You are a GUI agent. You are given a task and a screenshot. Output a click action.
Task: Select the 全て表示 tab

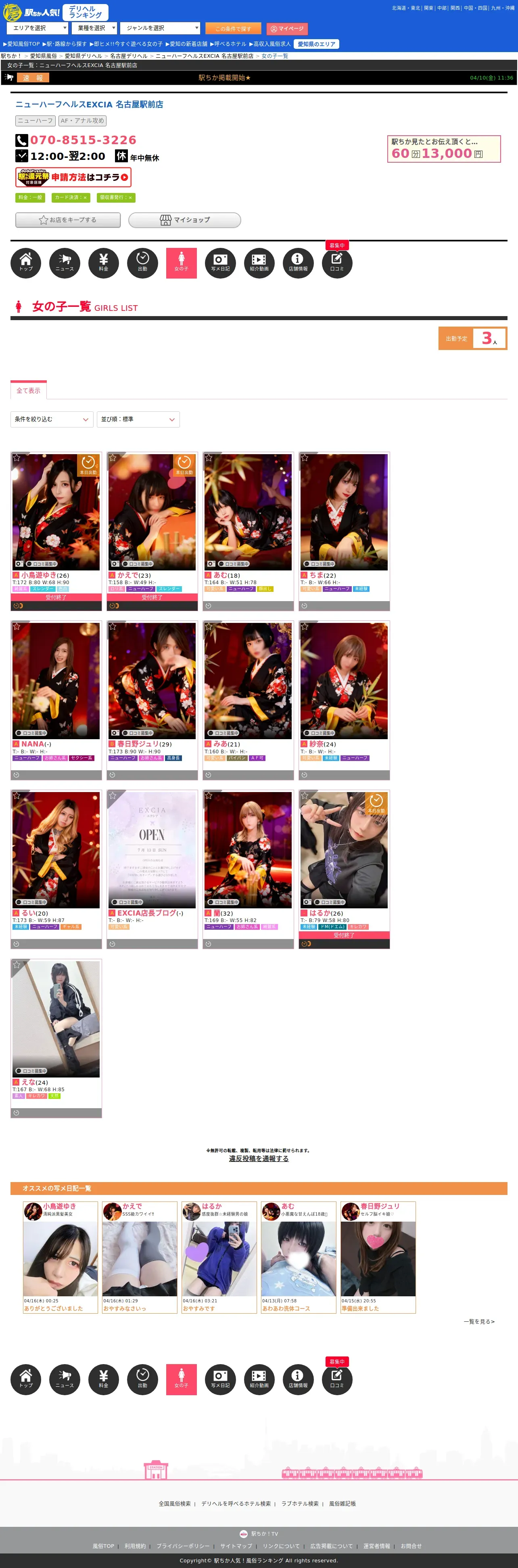point(29,390)
